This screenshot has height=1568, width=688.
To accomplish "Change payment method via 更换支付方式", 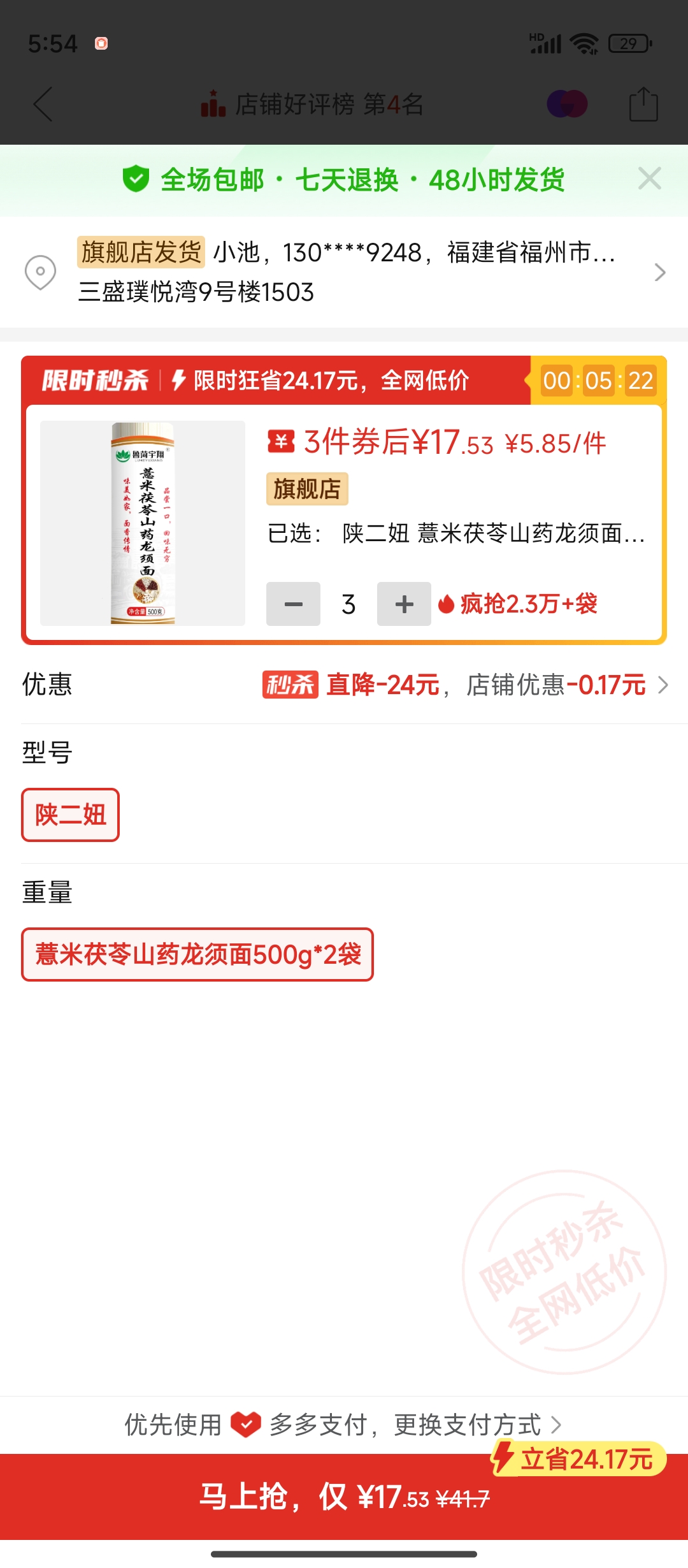I will [471, 1425].
